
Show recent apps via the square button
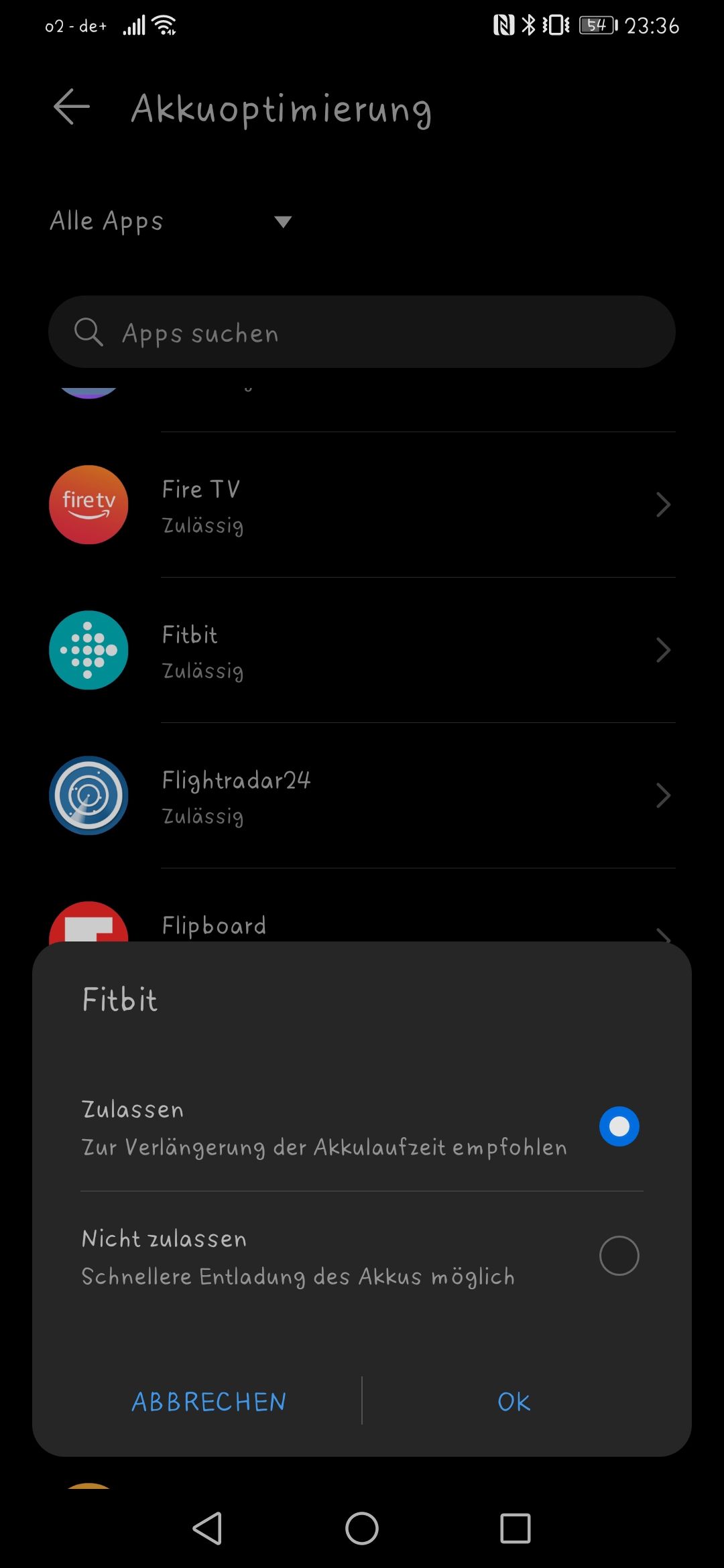coord(515,1528)
